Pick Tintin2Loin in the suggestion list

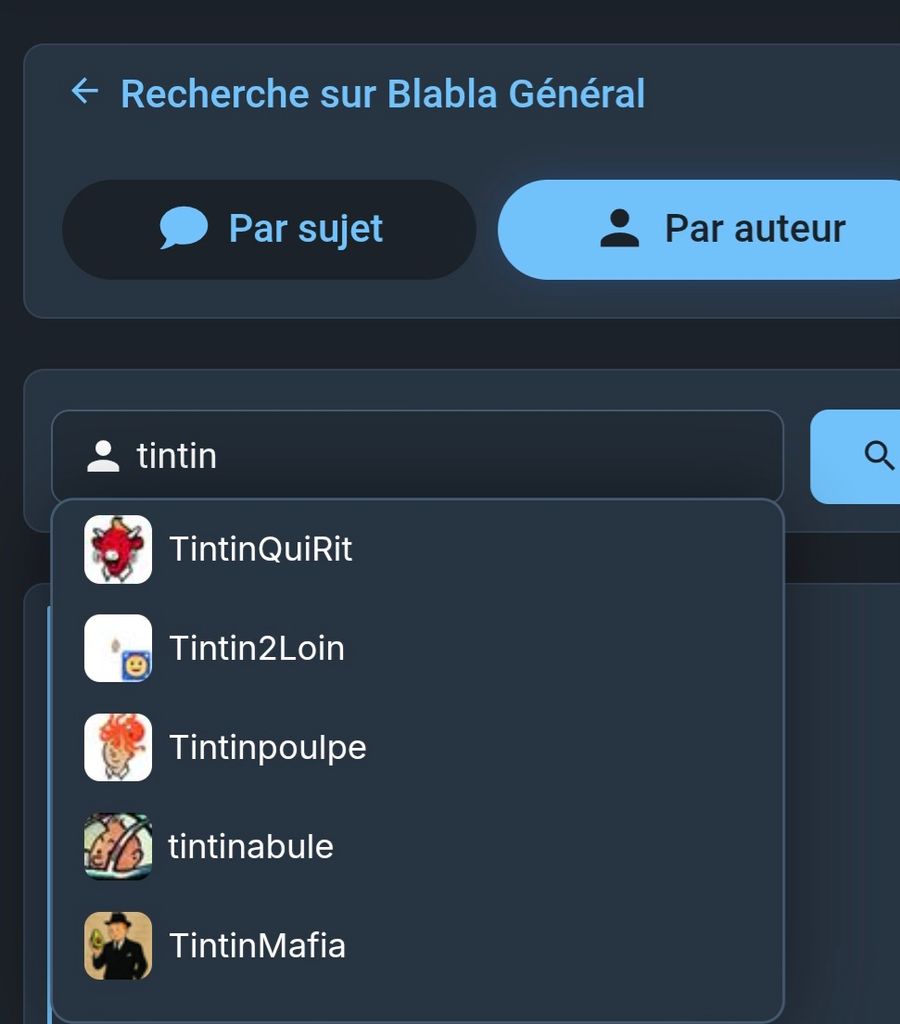[x=256, y=648]
